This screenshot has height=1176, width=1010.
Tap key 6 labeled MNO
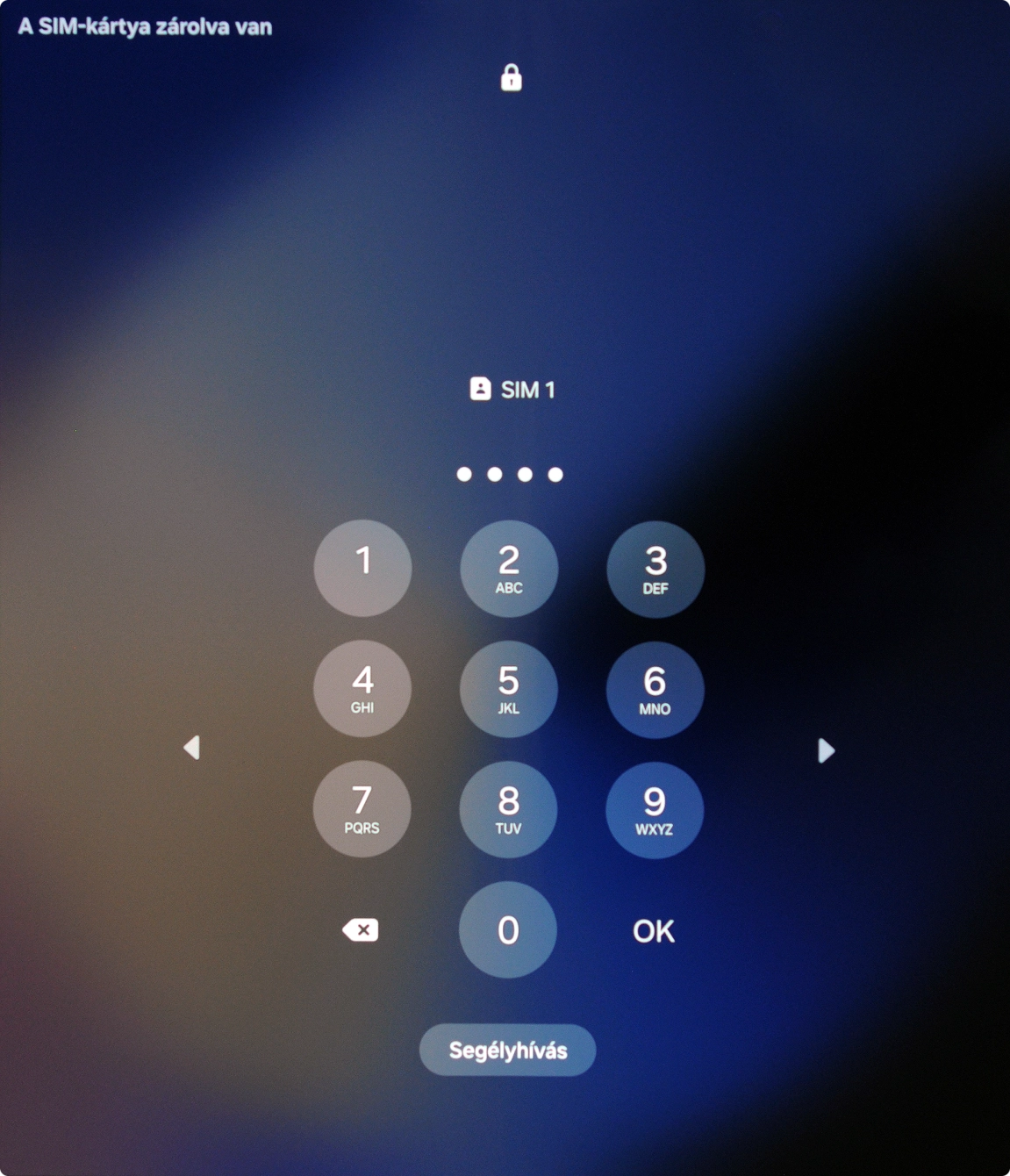coord(654,689)
